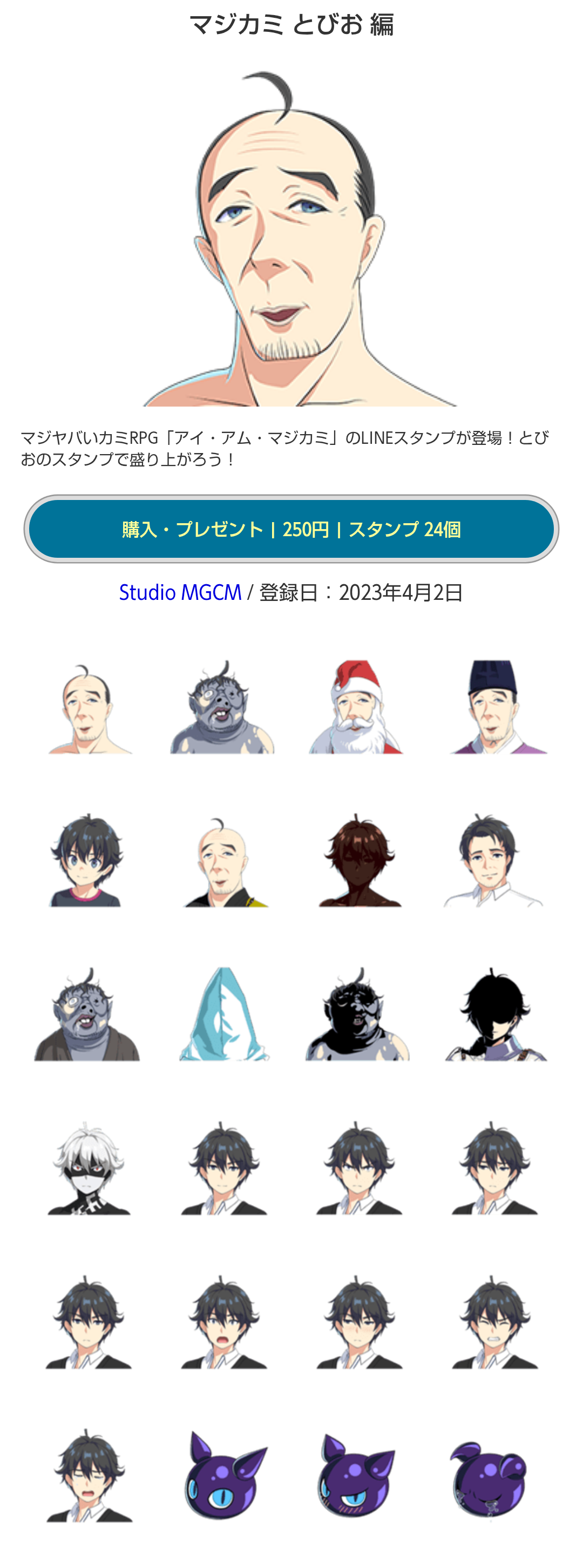Preview the Santa Claus costume sticker
583x1568 pixels.
357,707
